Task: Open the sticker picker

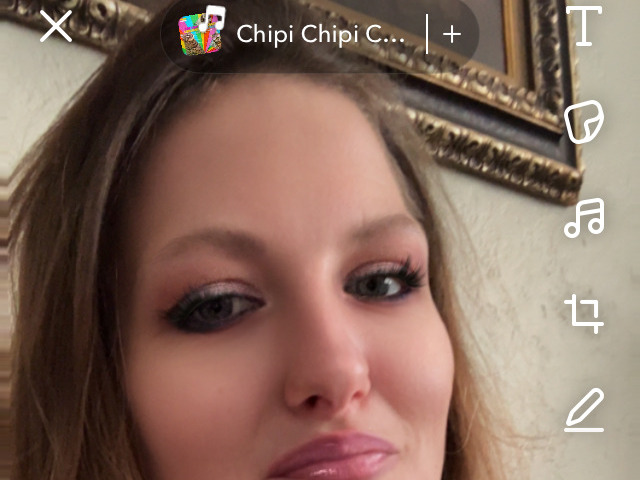Action: coord(584,123)
